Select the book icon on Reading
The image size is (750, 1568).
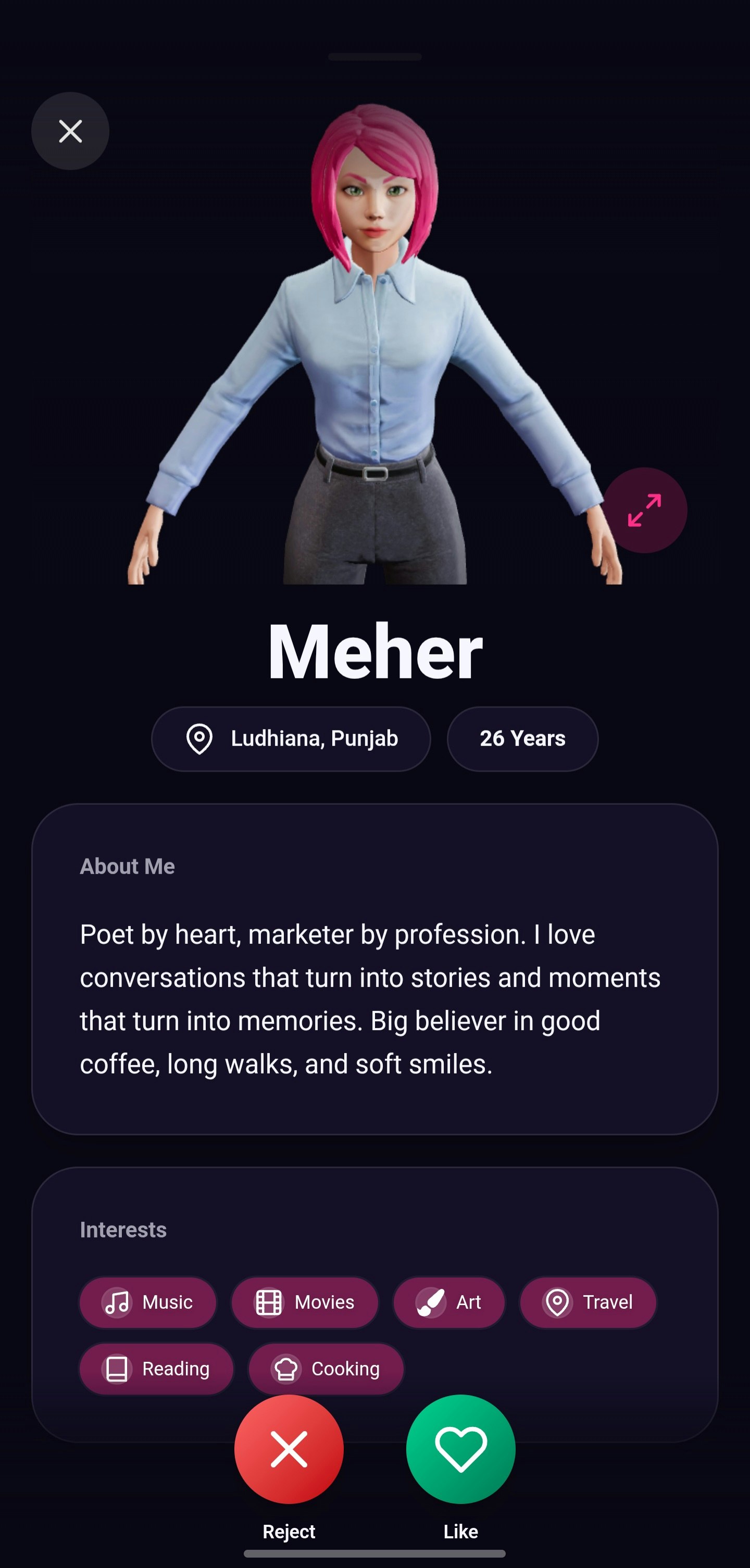pos(117,1369)
